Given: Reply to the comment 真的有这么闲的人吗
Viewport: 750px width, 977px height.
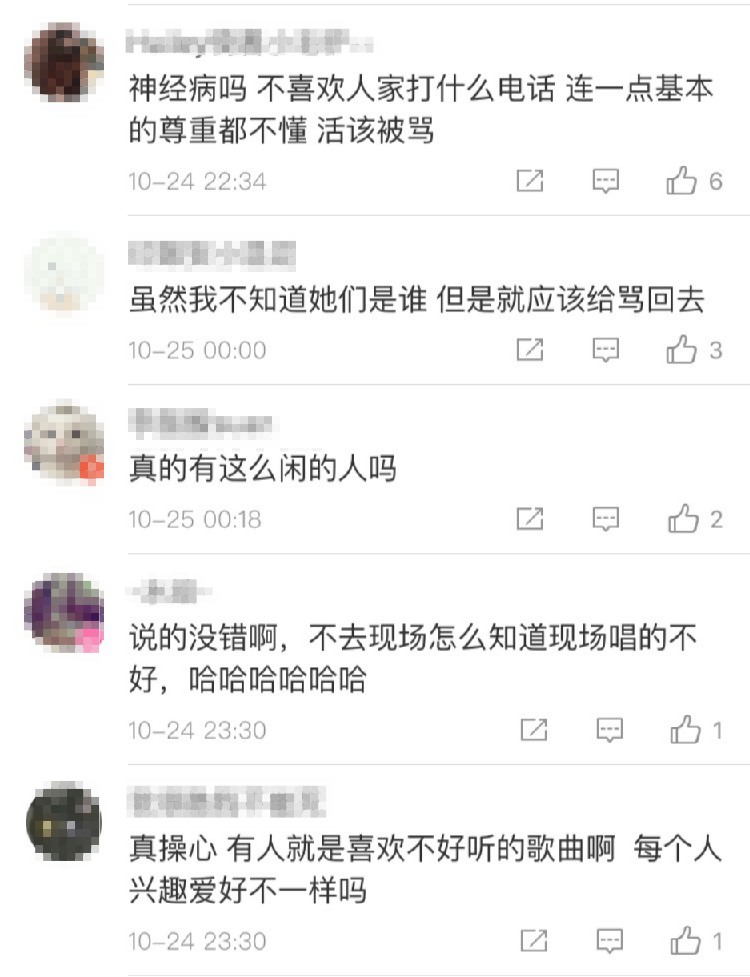Looking at the screenshot, I should pyautogui.click(x=606, y=519).
